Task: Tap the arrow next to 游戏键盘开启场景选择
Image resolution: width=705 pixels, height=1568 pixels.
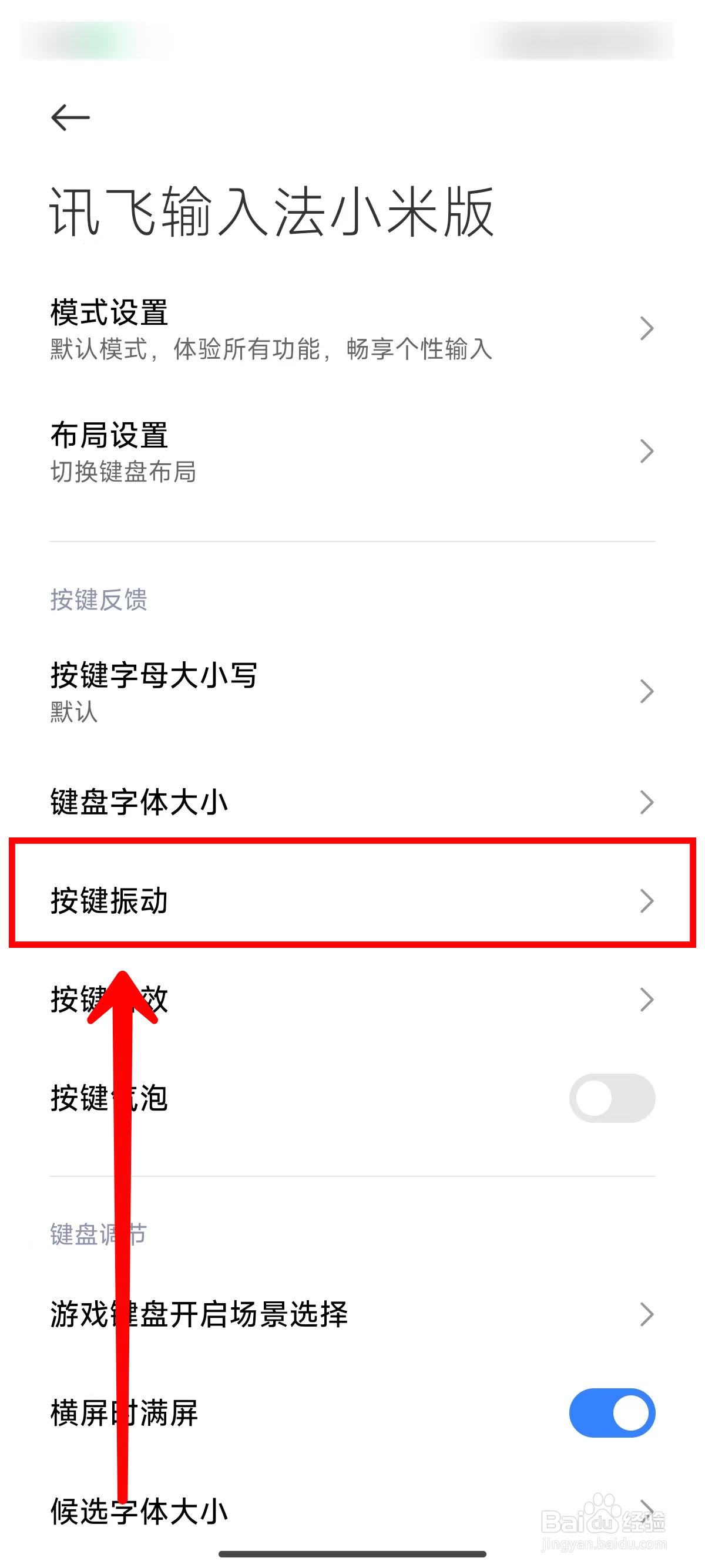Action: pos(647,1315)
